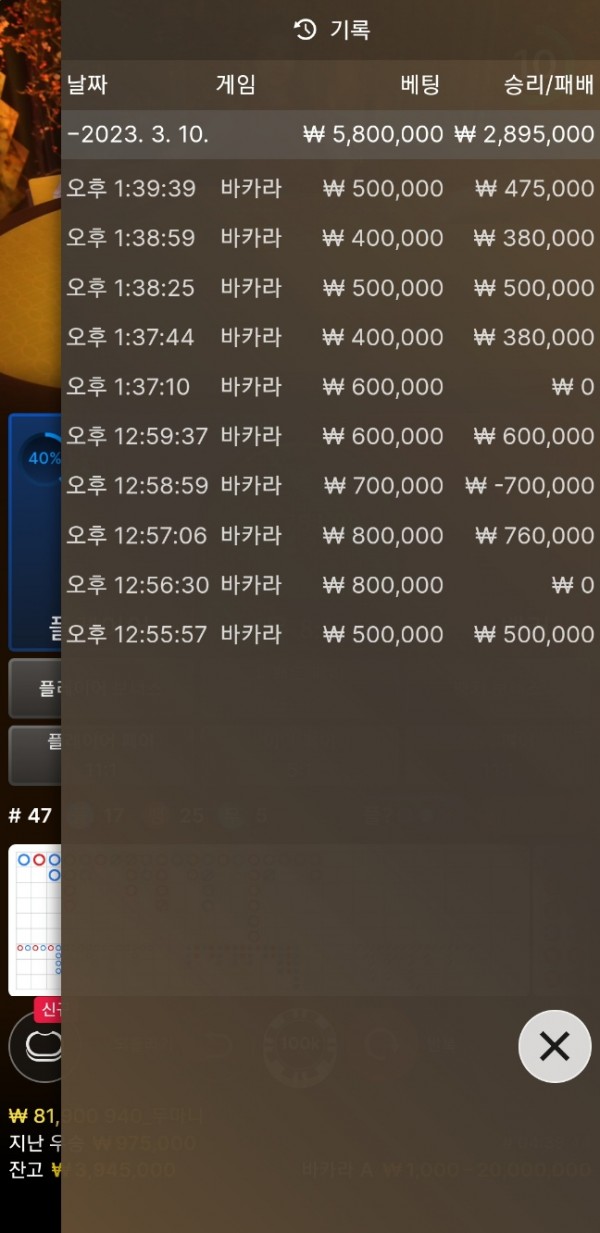
Task: Collapse the 2023. 3. 10. date group
Action: click(138, 135)
